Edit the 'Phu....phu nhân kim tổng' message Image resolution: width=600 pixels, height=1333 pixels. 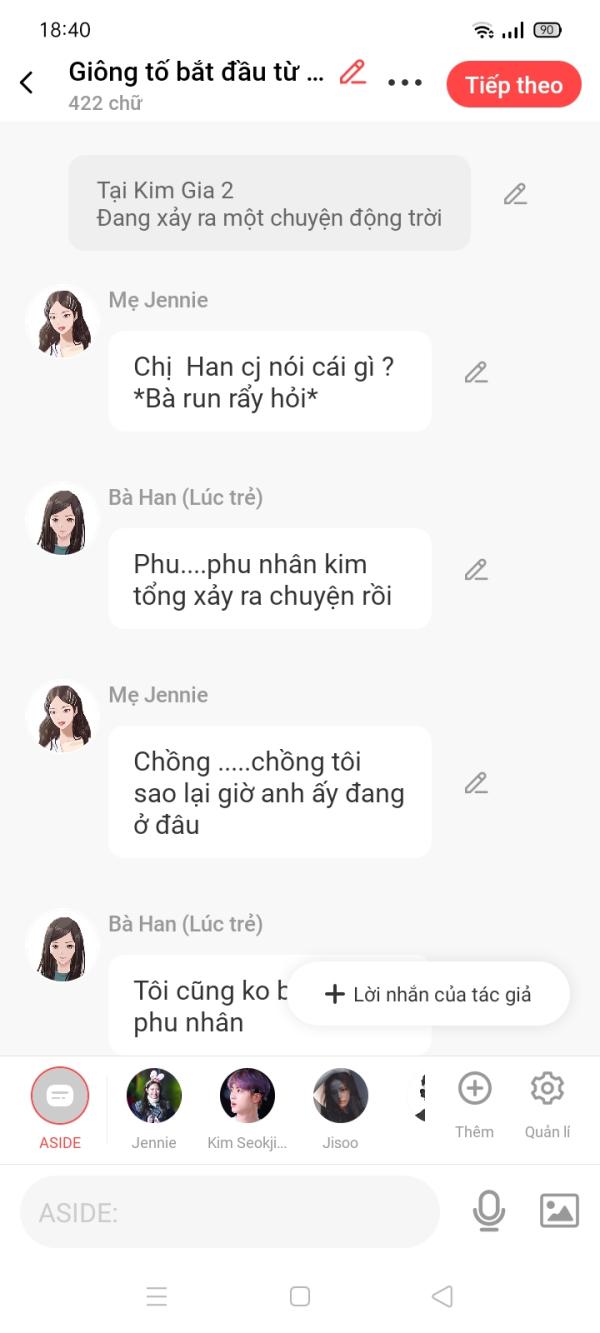point(476,570)
